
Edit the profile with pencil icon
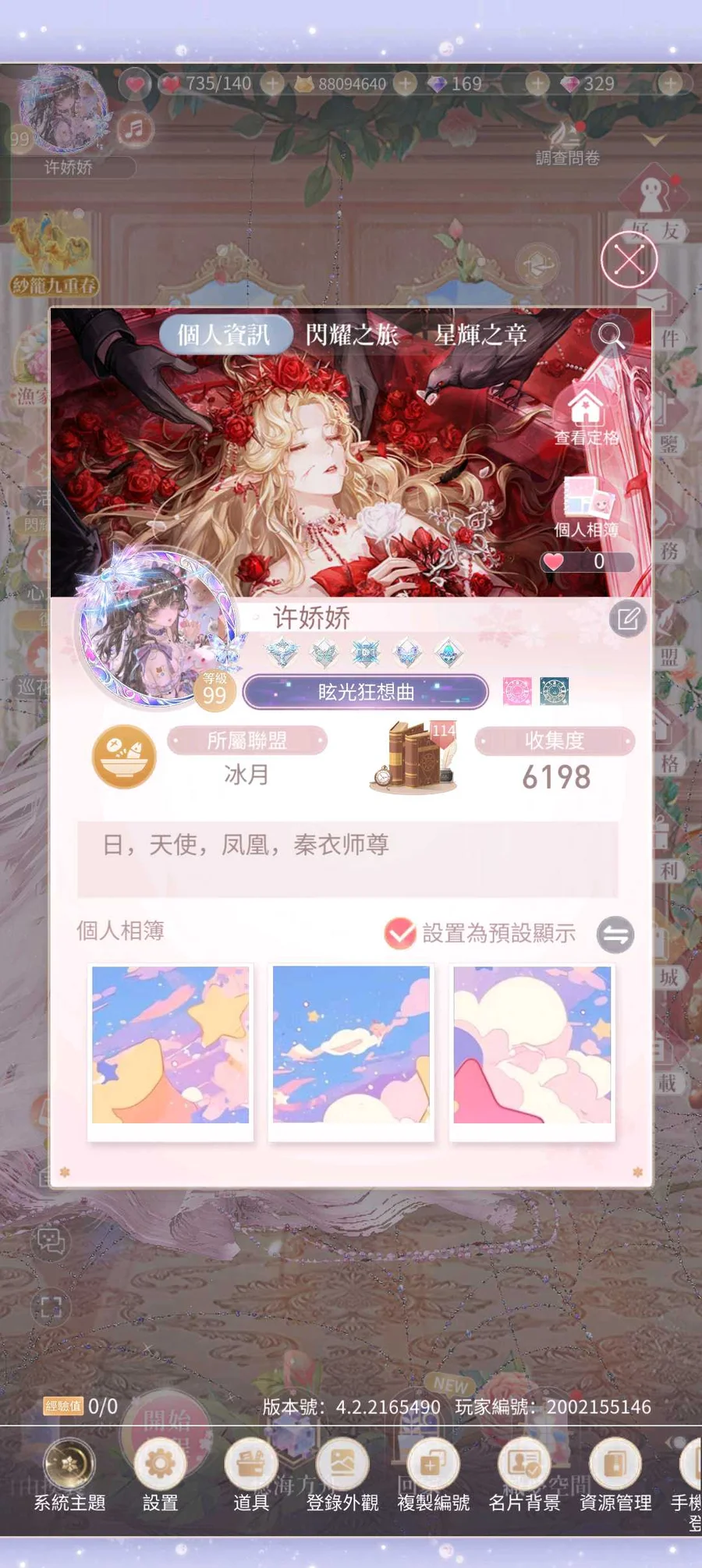(627, 619)
